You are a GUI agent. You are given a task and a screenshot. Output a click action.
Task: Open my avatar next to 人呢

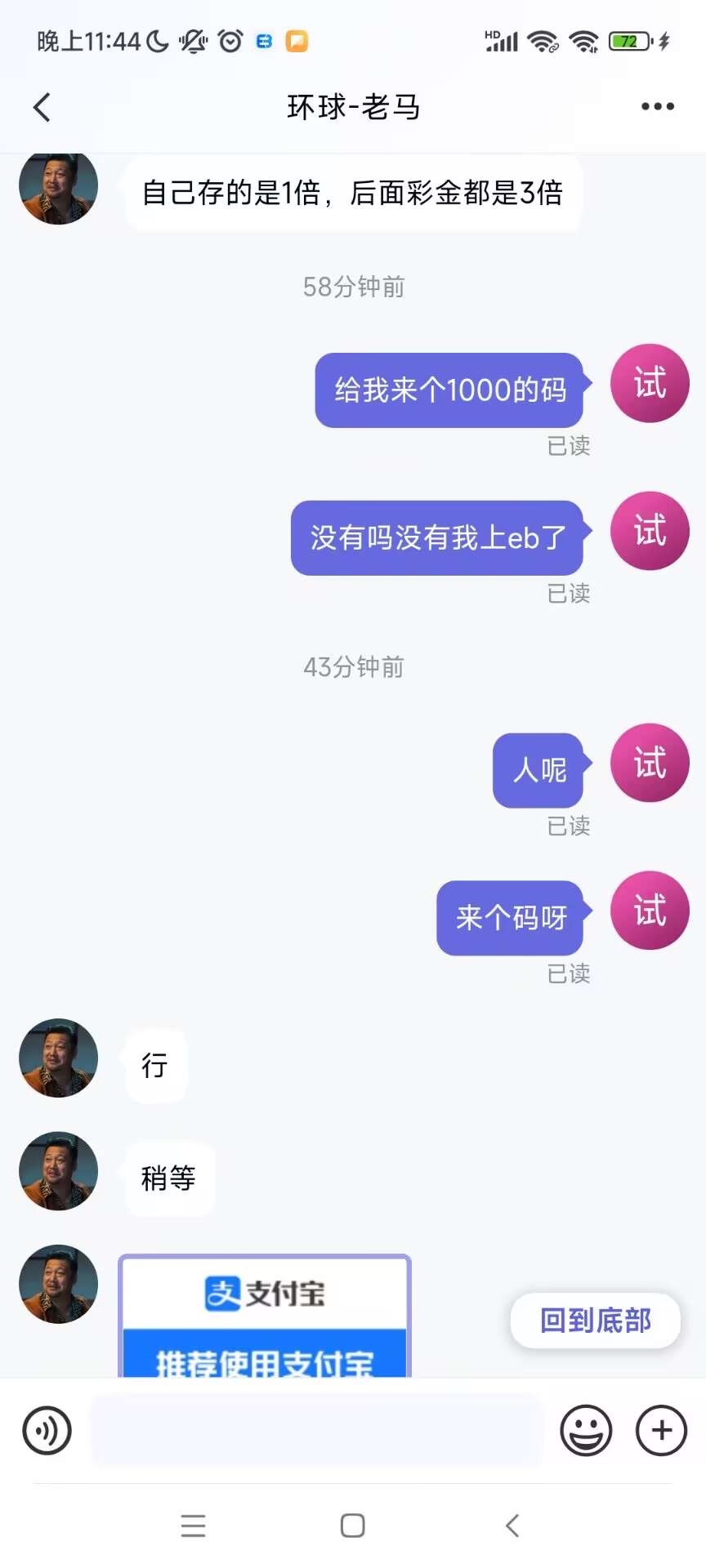coord(650,763)
